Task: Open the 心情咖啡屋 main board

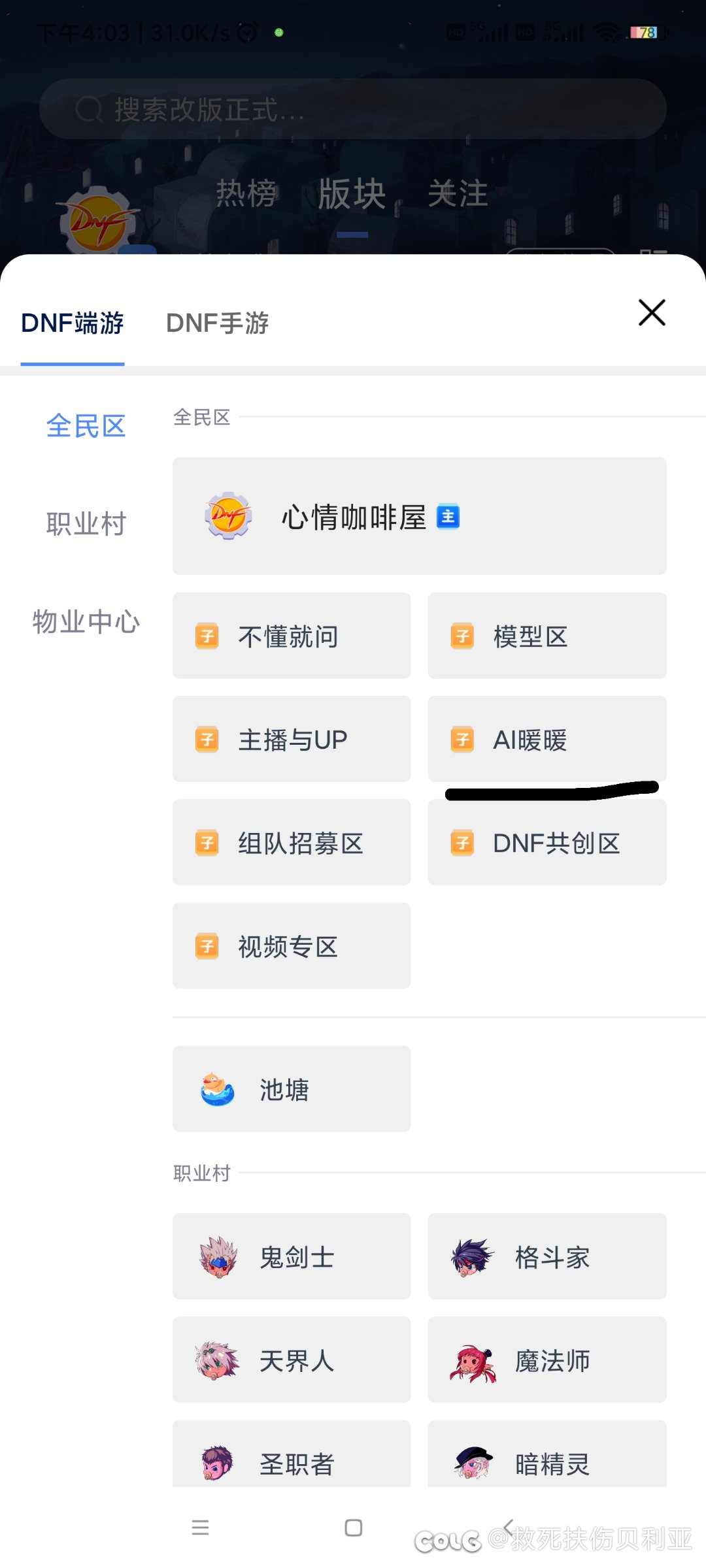Action: point(420,516)
